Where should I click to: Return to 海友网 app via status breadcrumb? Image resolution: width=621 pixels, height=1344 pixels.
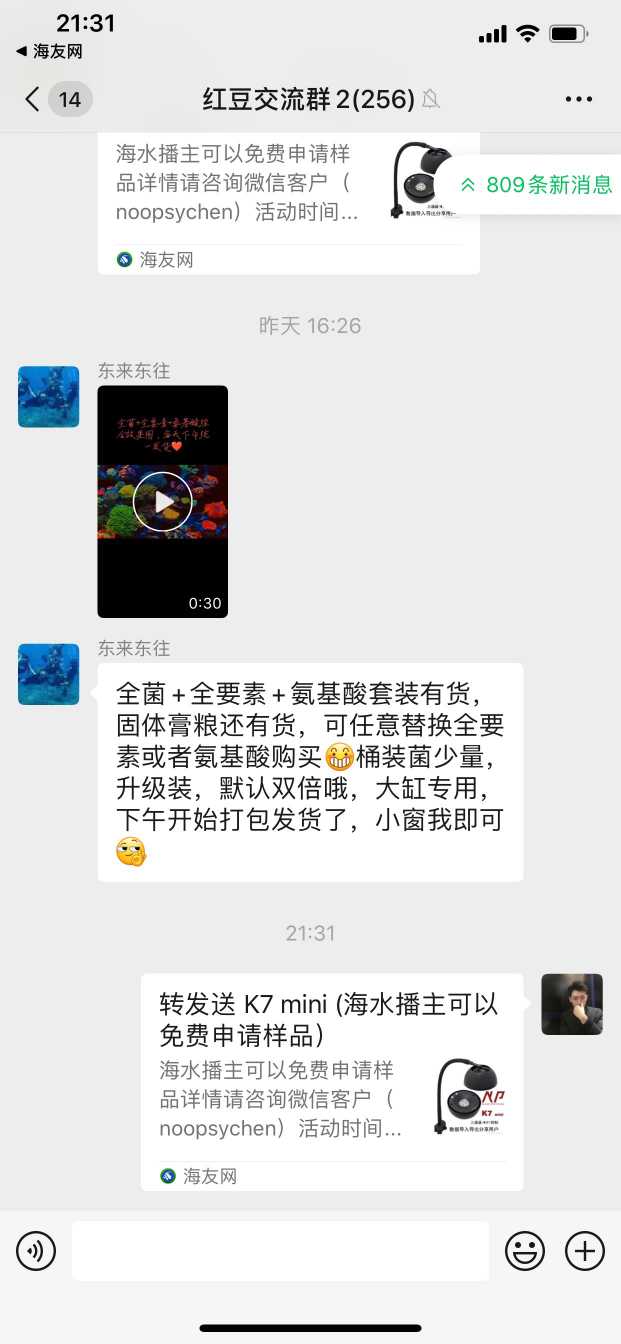pos(48,51)
